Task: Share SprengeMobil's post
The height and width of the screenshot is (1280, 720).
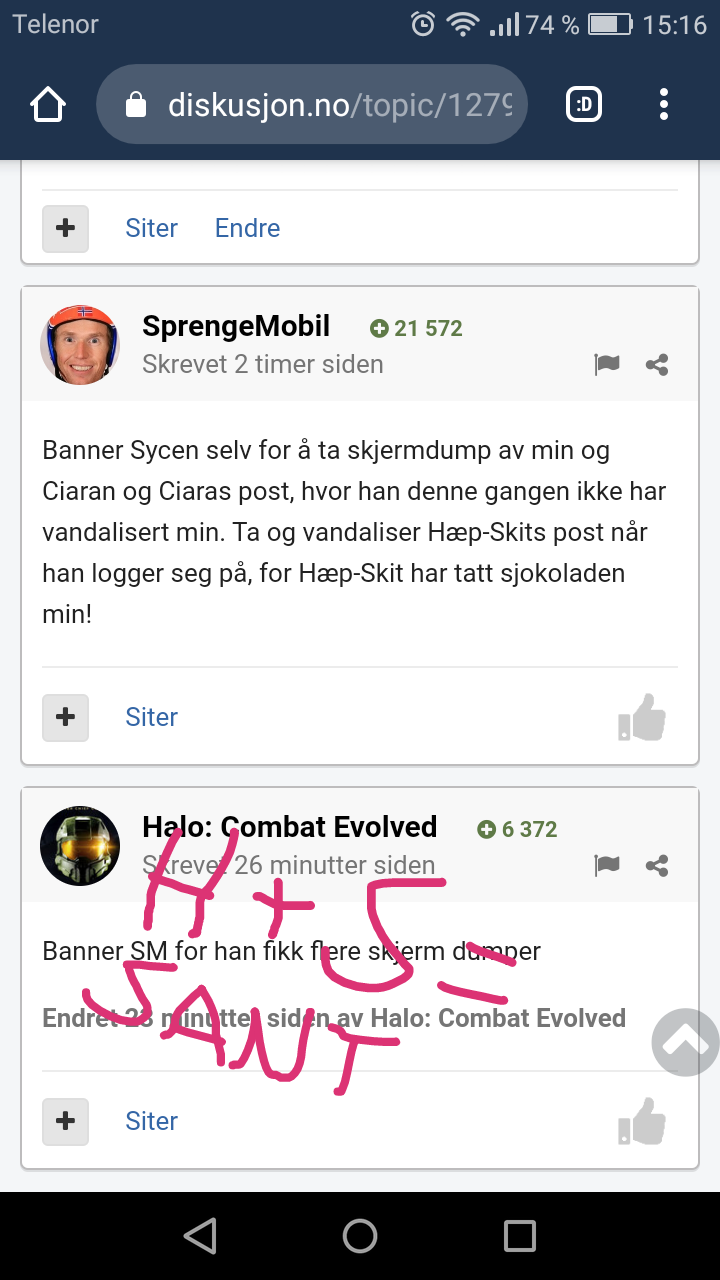Action: pyautogui.click(x=657, y=365)
